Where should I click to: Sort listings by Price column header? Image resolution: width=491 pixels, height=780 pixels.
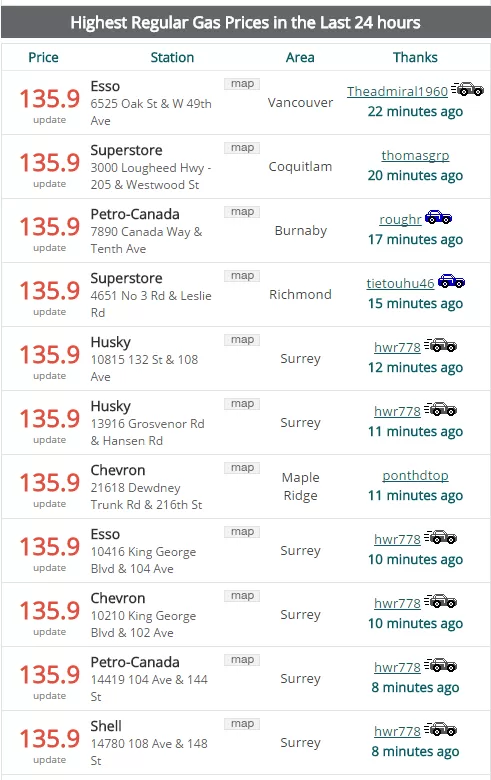[x=43, y=57]
